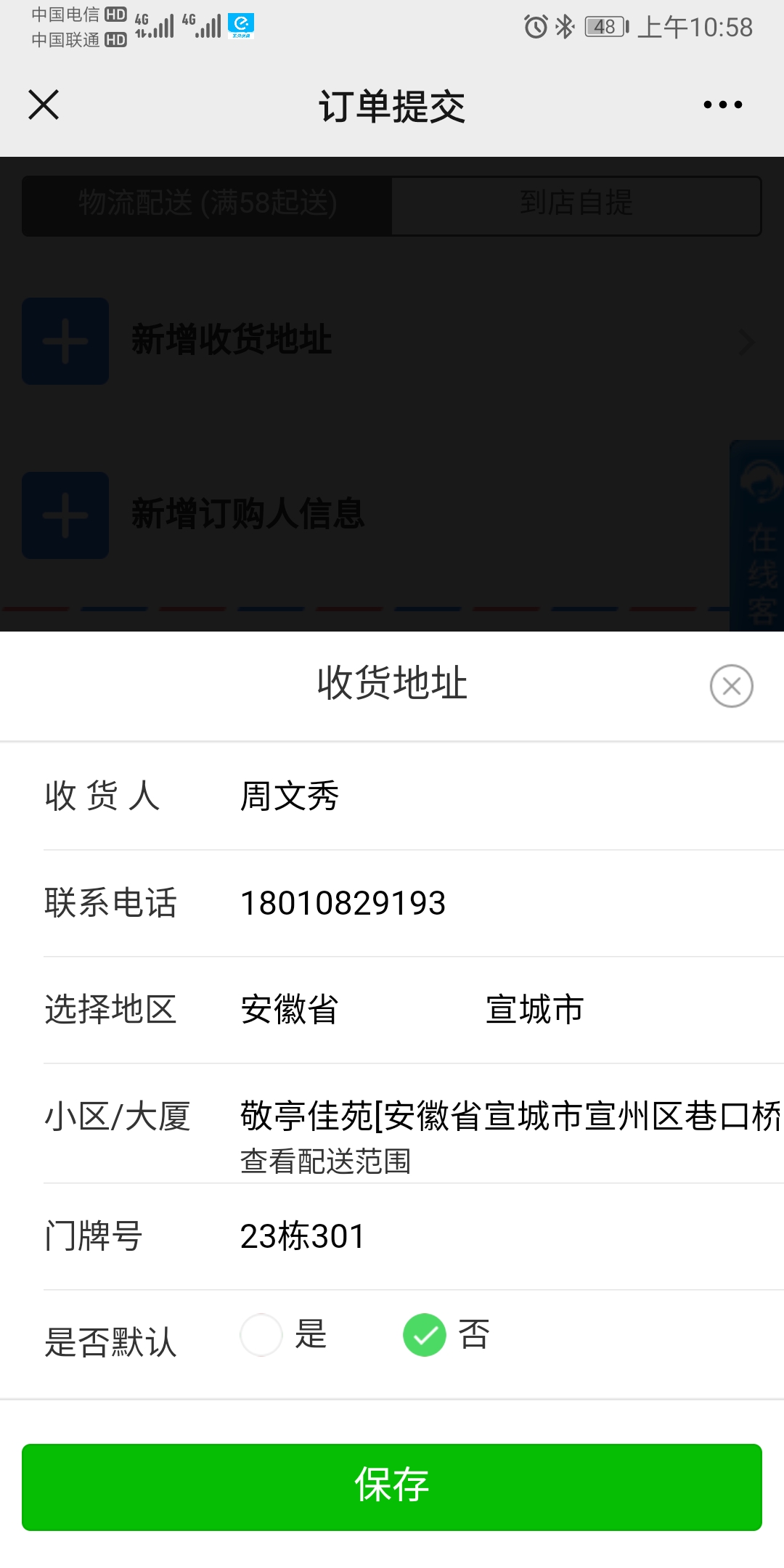Screen dimensions: 784x1568
Task: Open the 查看配送范围 link
Action: (326, 1161)
